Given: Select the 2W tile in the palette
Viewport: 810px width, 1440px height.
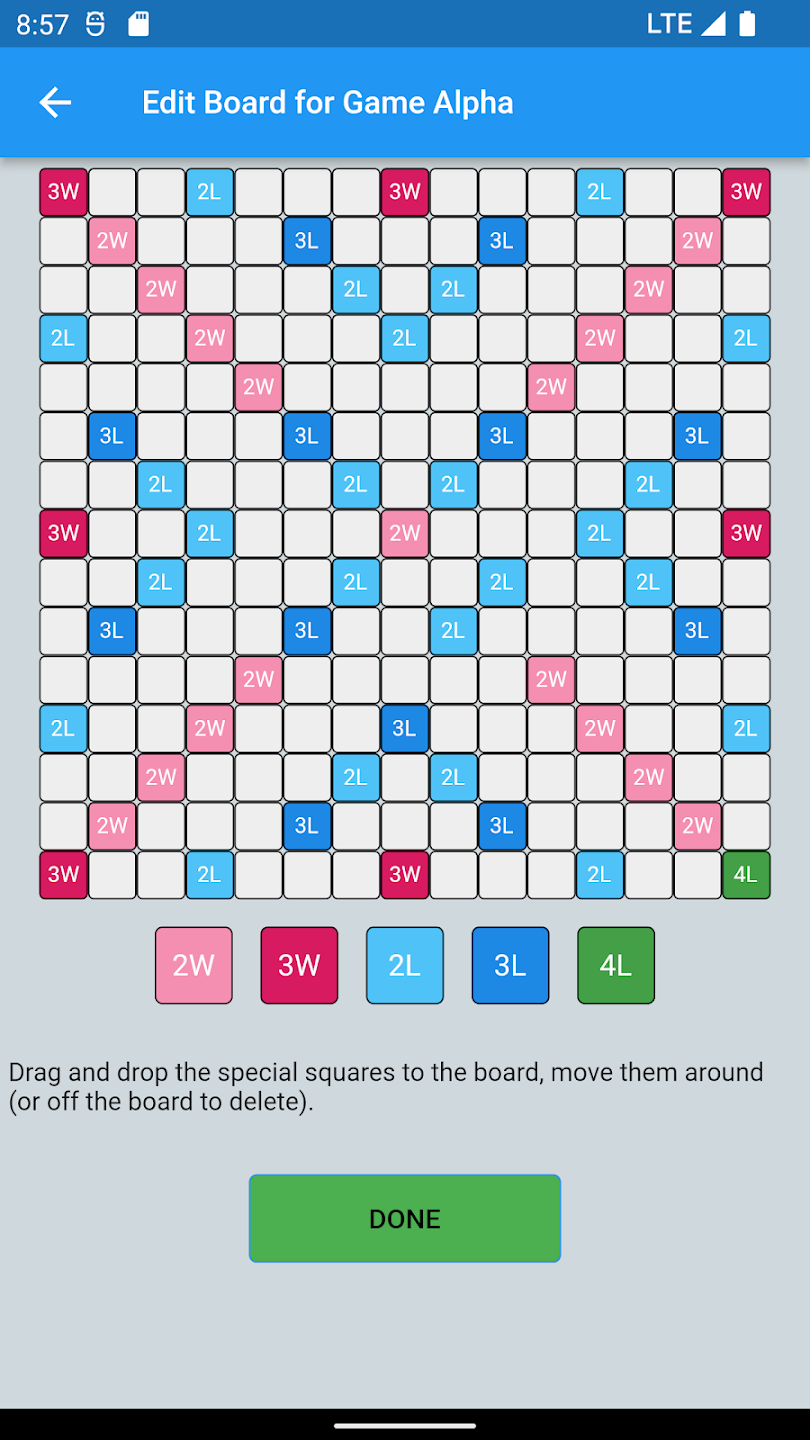Looking at the screenshot, I should click(x=194, y=965).
